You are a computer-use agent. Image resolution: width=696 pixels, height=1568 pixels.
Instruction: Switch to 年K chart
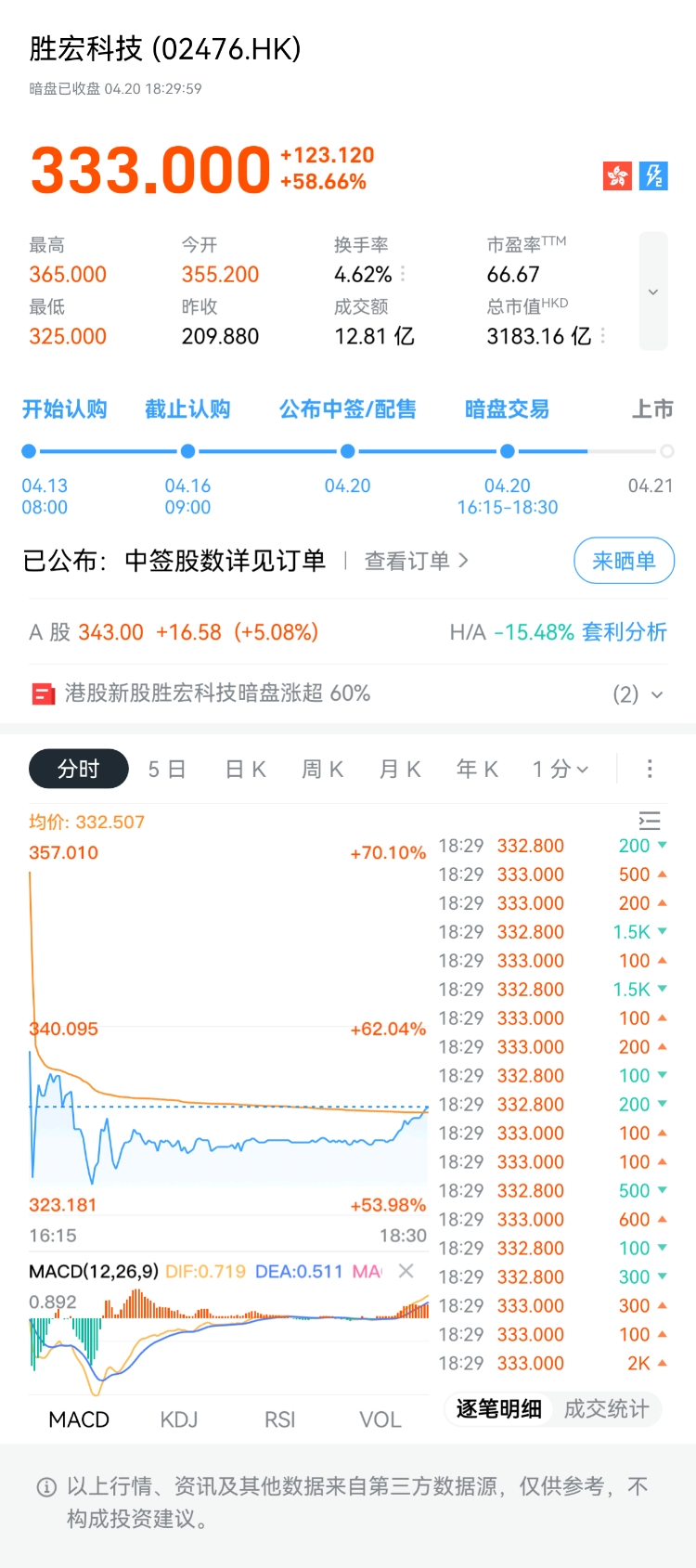point(477,769)
